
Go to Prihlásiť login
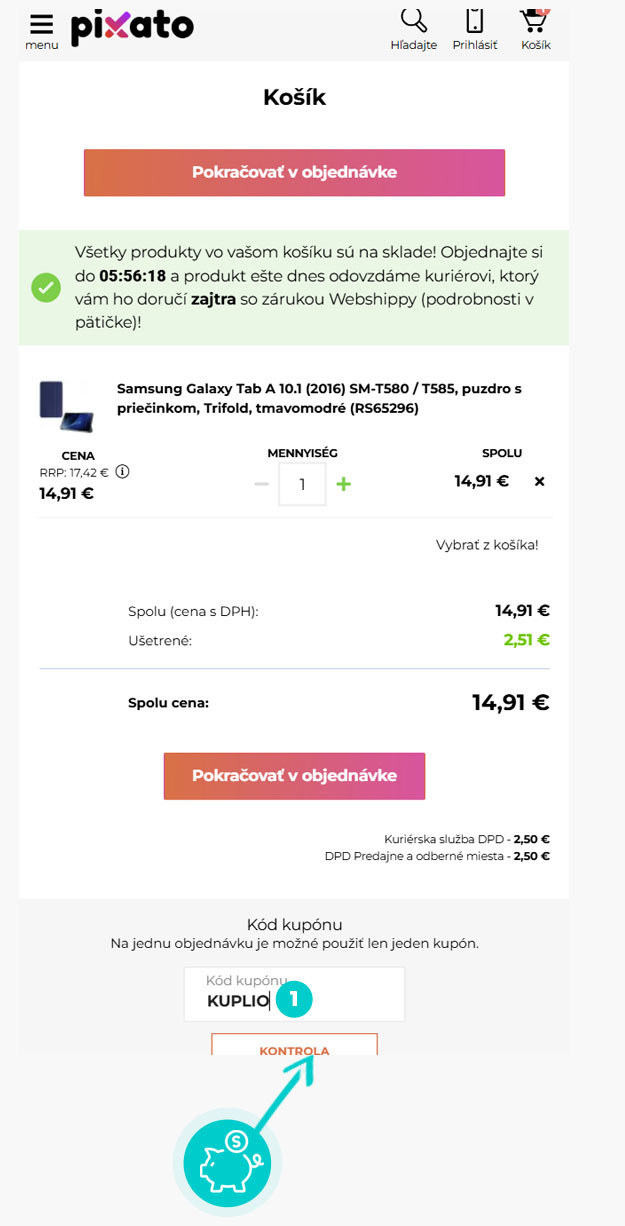coord(475,29)
